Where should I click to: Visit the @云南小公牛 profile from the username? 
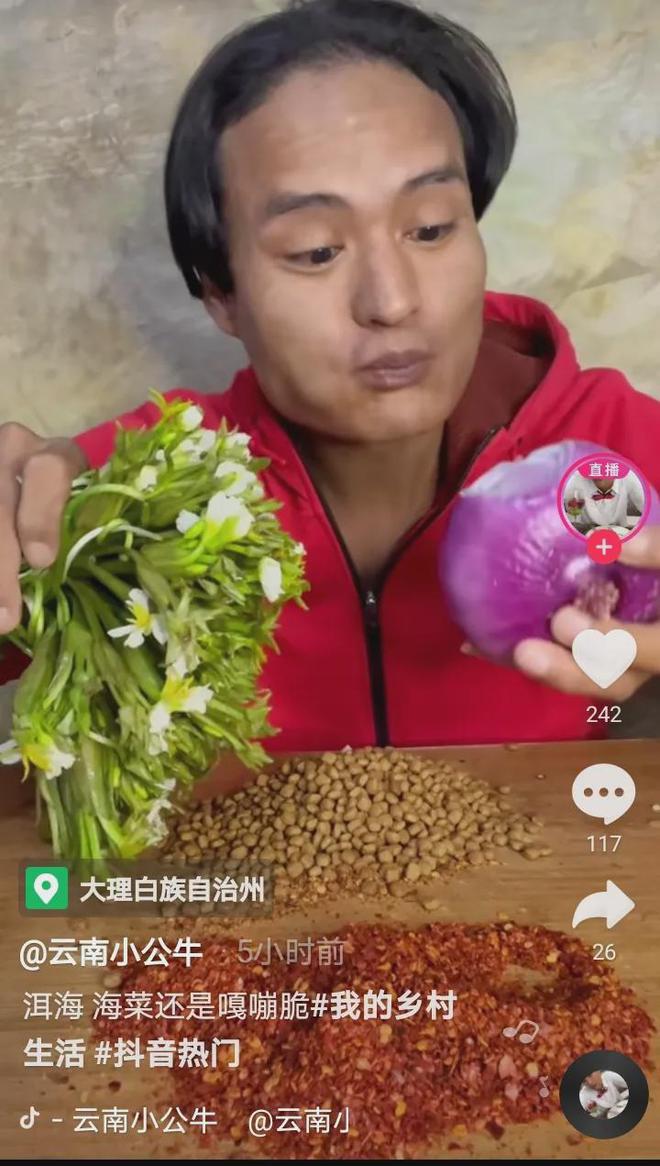click(111, 953)
